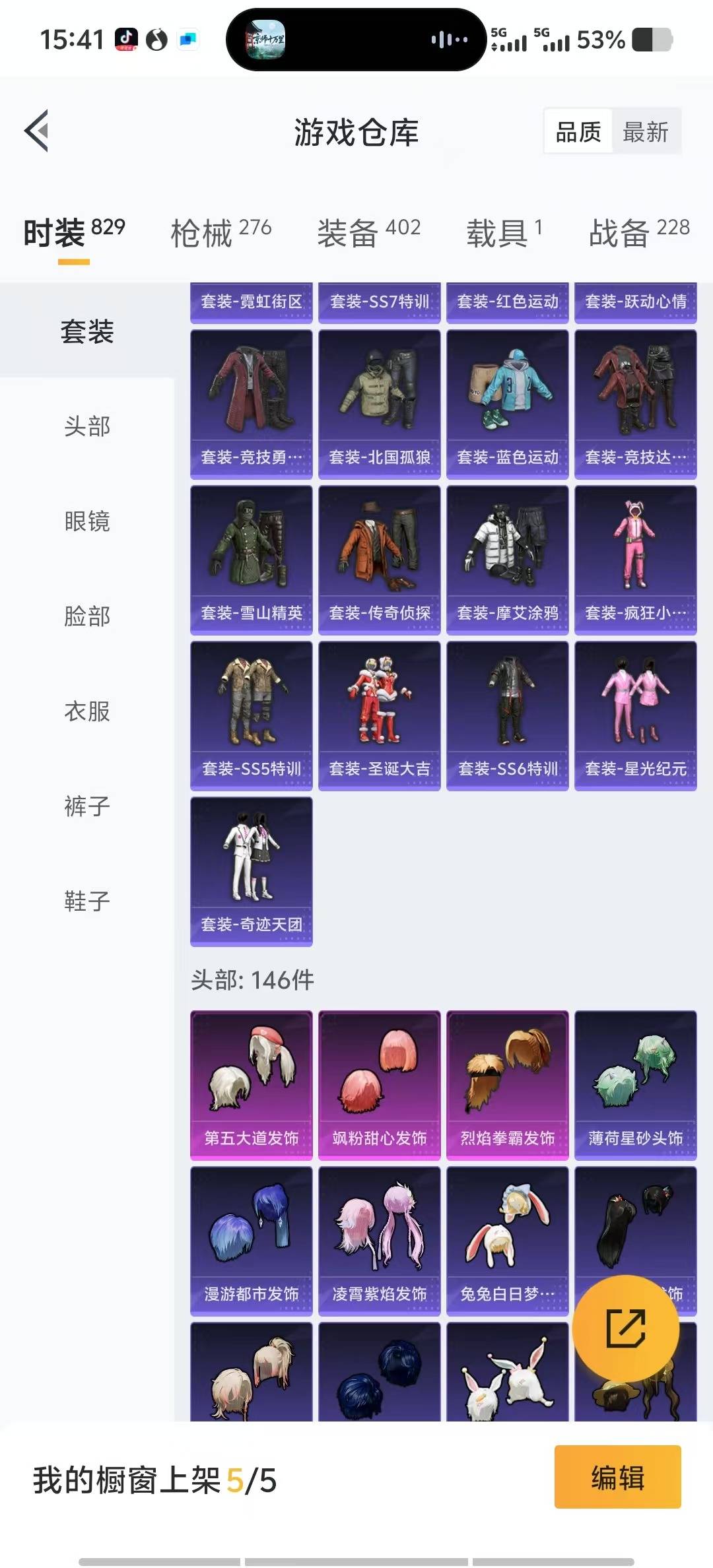Sort warehouse by 最新
Viewport: 713px width, 1568px height.
click(646, 132)
